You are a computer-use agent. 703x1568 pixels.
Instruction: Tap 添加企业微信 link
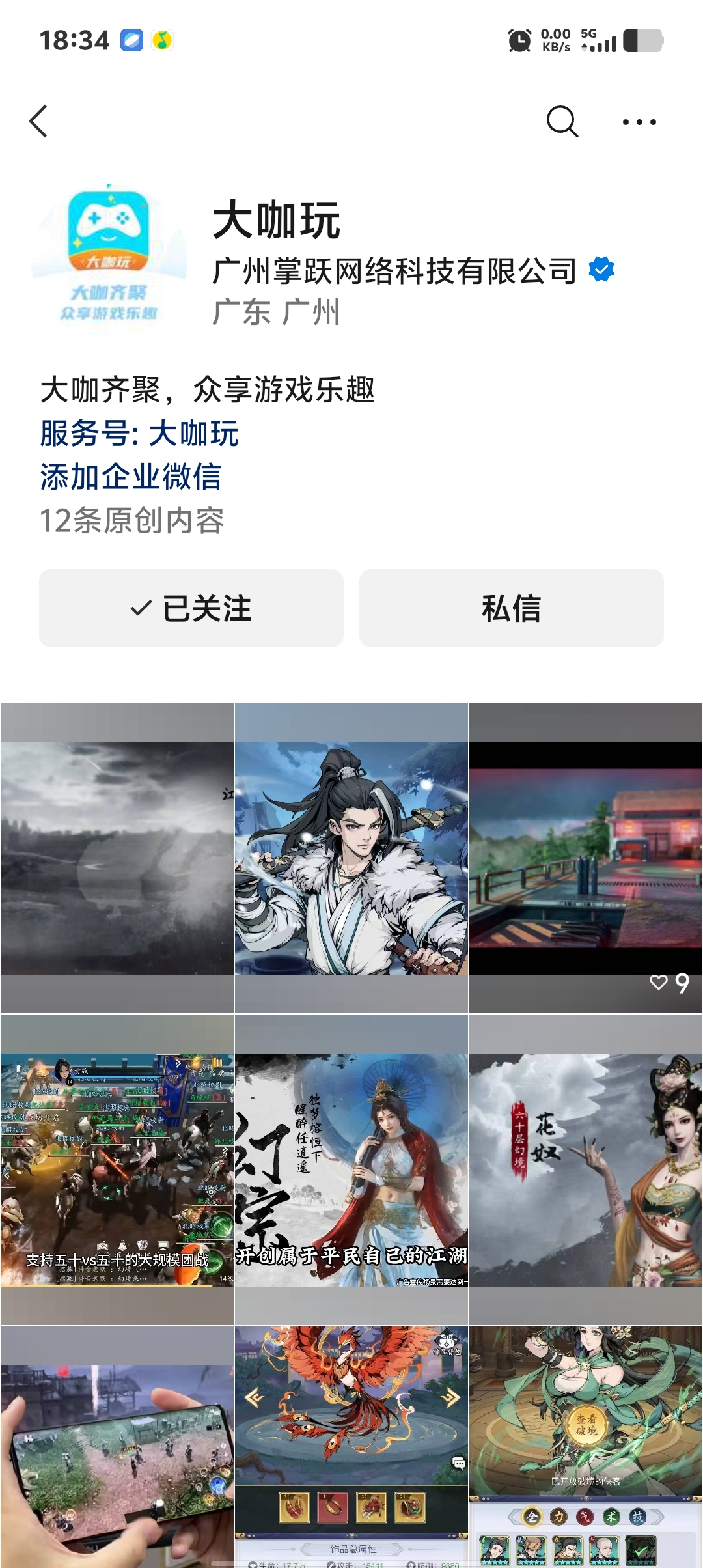click(131, 477)
